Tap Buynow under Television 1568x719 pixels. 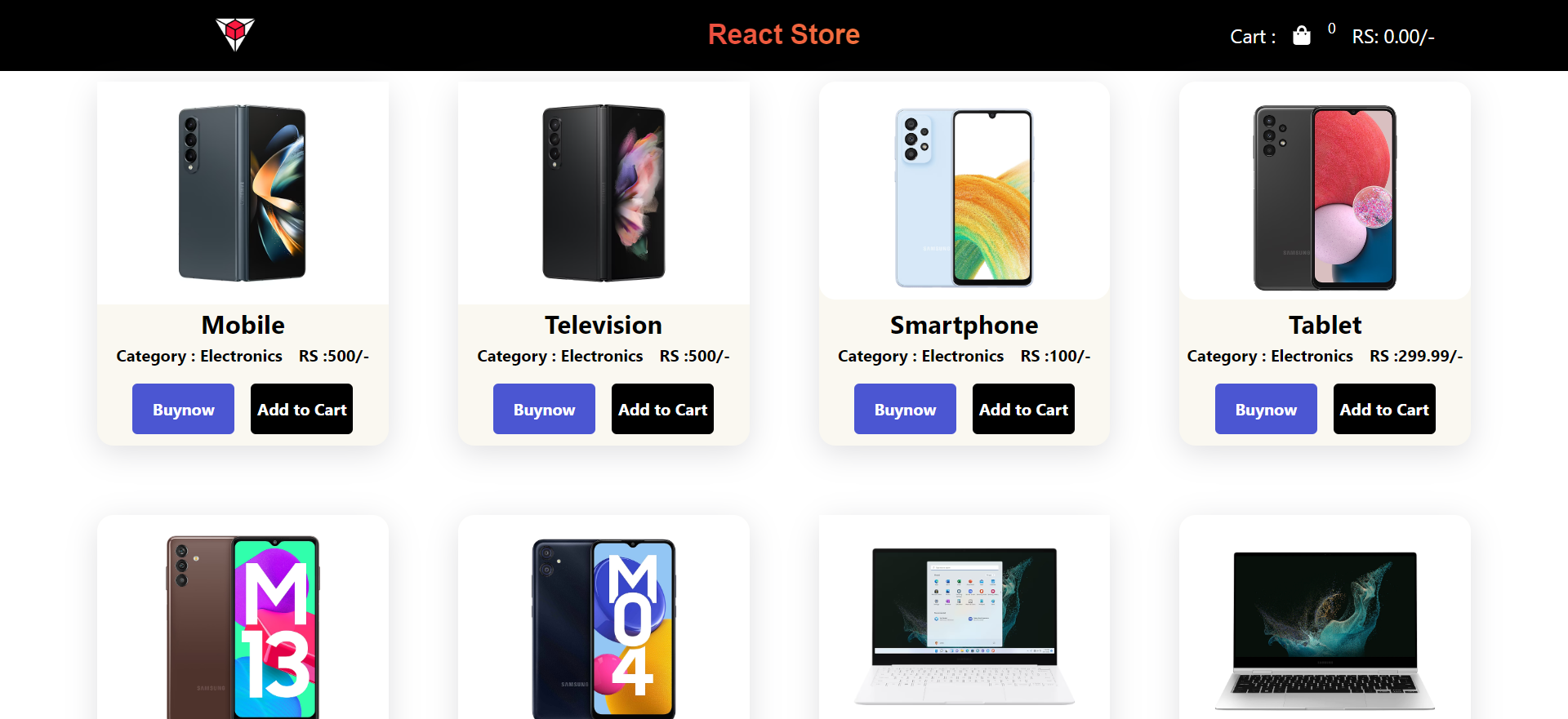(x=544, y=409)
